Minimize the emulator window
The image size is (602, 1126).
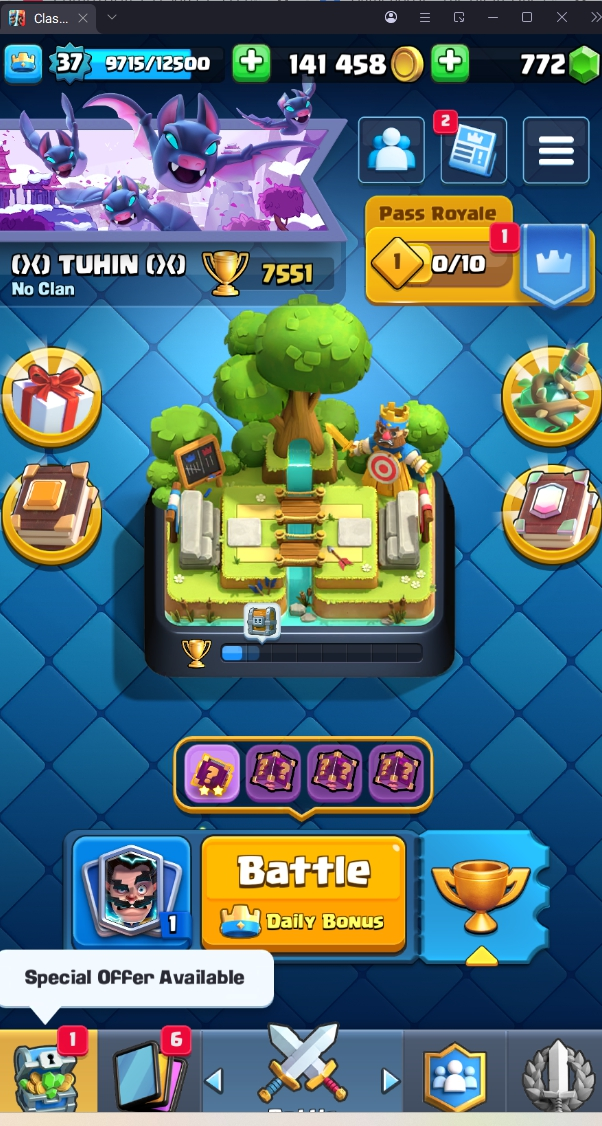coord(492,17)
